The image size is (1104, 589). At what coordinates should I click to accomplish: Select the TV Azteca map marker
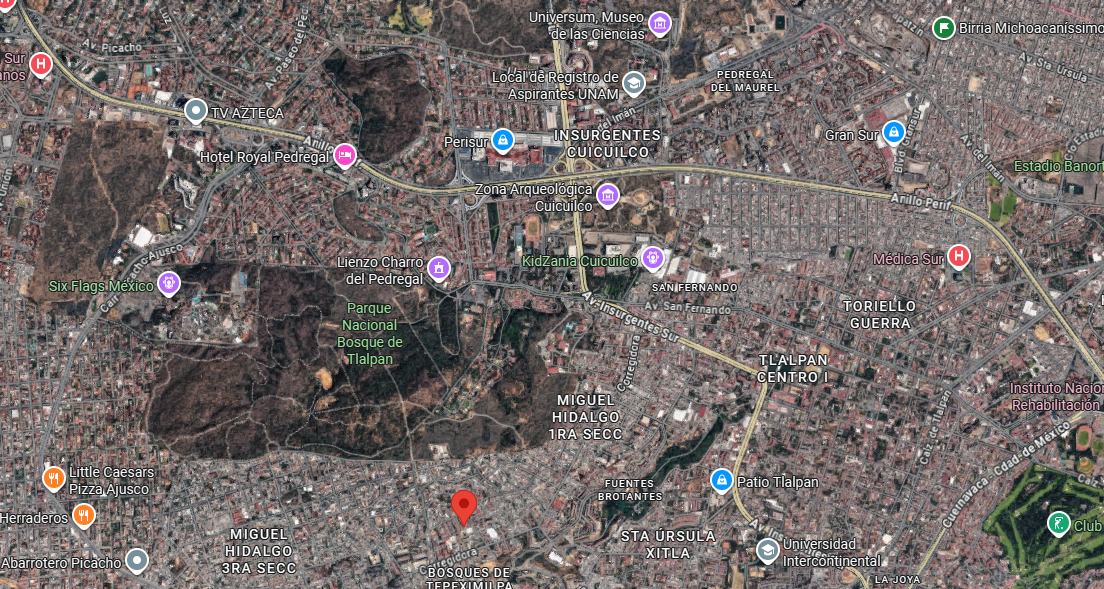pyautogui.click(x=196, y=112)
